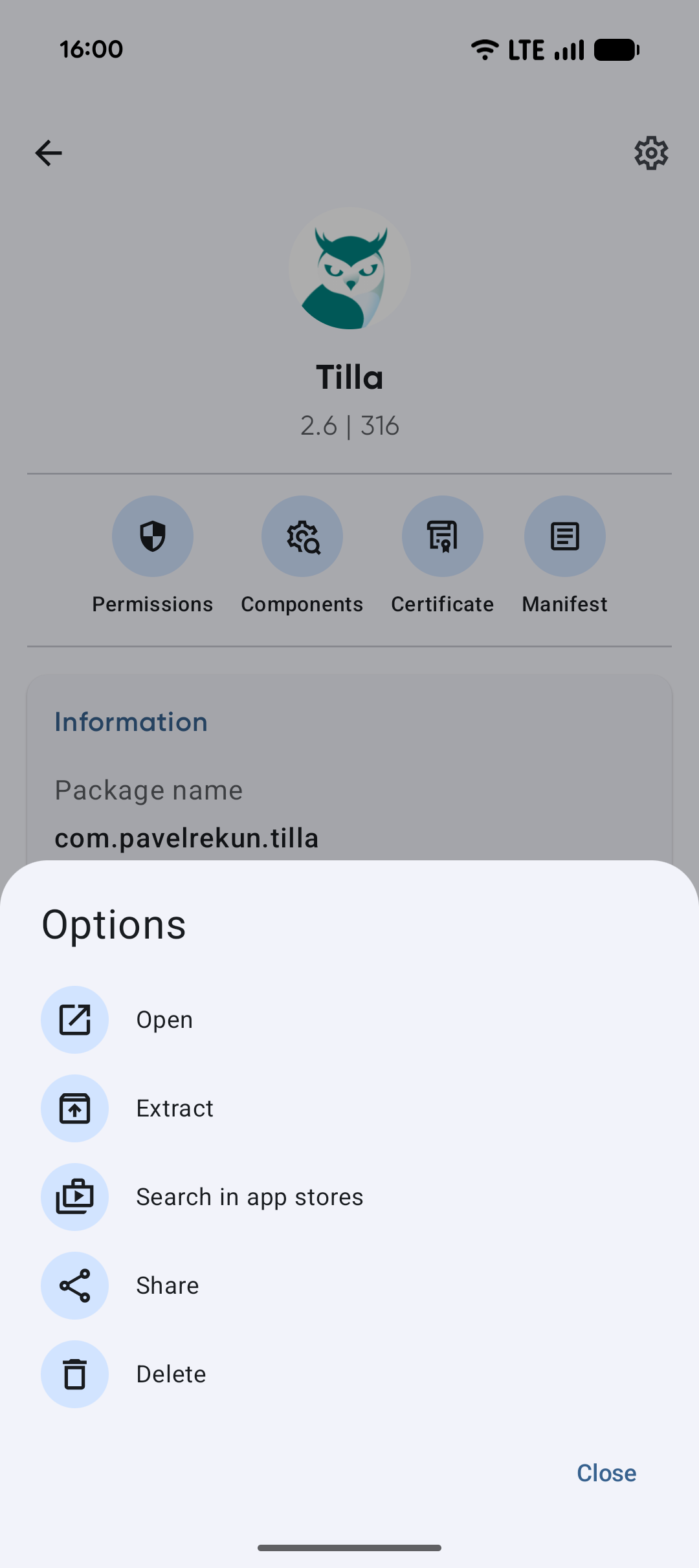Open the Tilla app from Options
This screenshot has width=699, height=1568.
164,1020
